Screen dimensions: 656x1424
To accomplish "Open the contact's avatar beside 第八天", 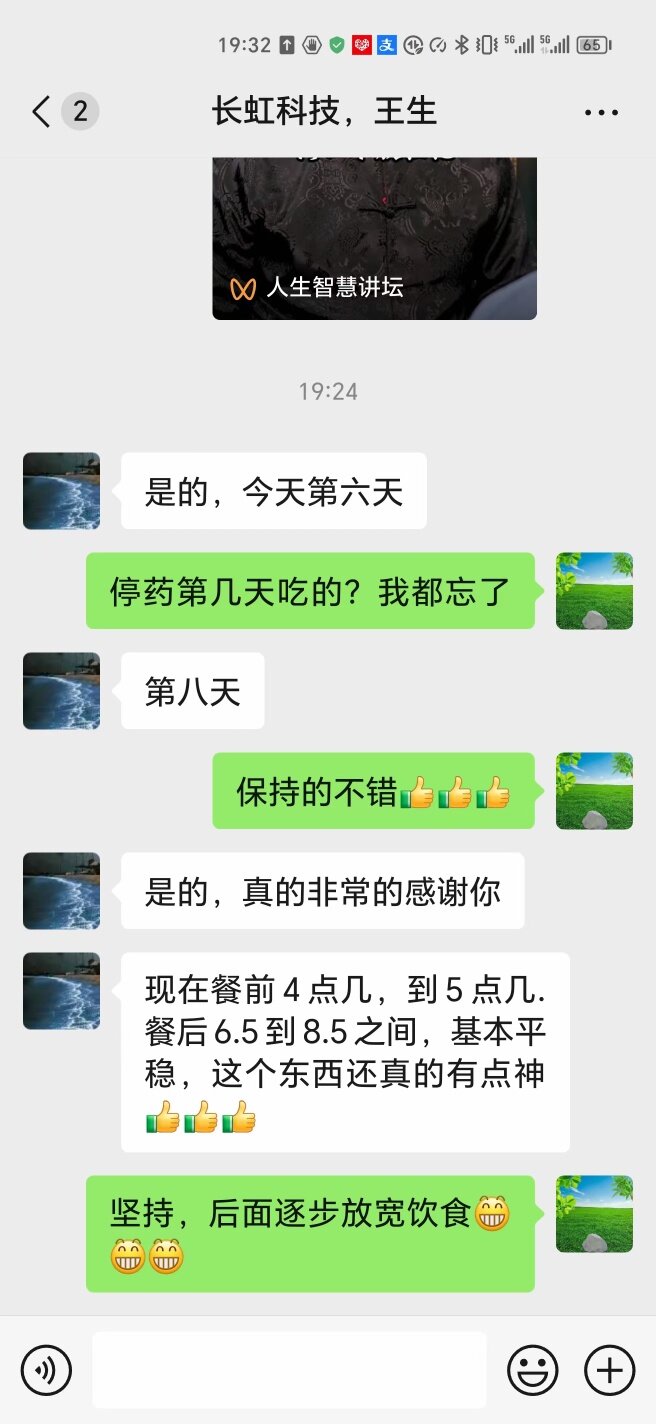I will point(61,691).
